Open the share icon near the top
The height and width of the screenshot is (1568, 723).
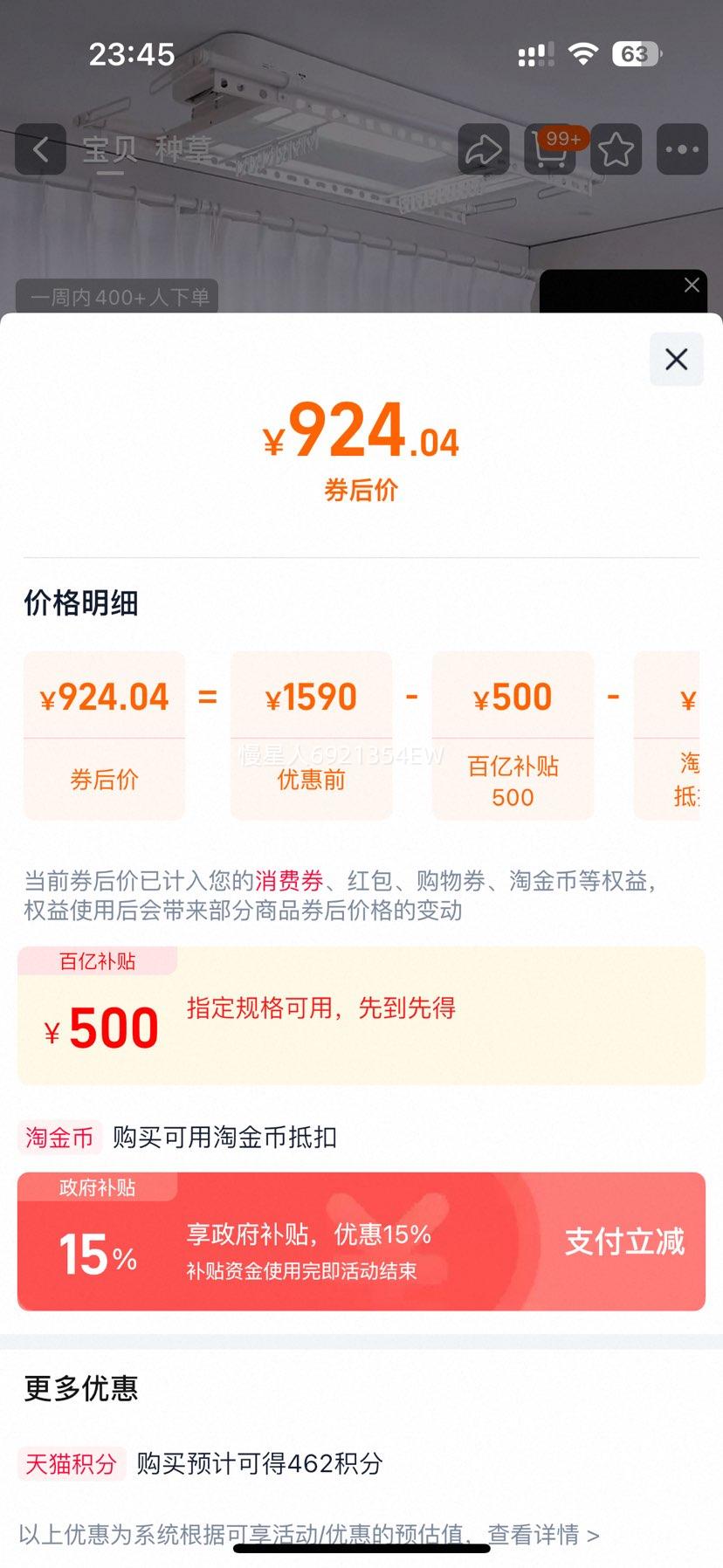click(483, 150)
